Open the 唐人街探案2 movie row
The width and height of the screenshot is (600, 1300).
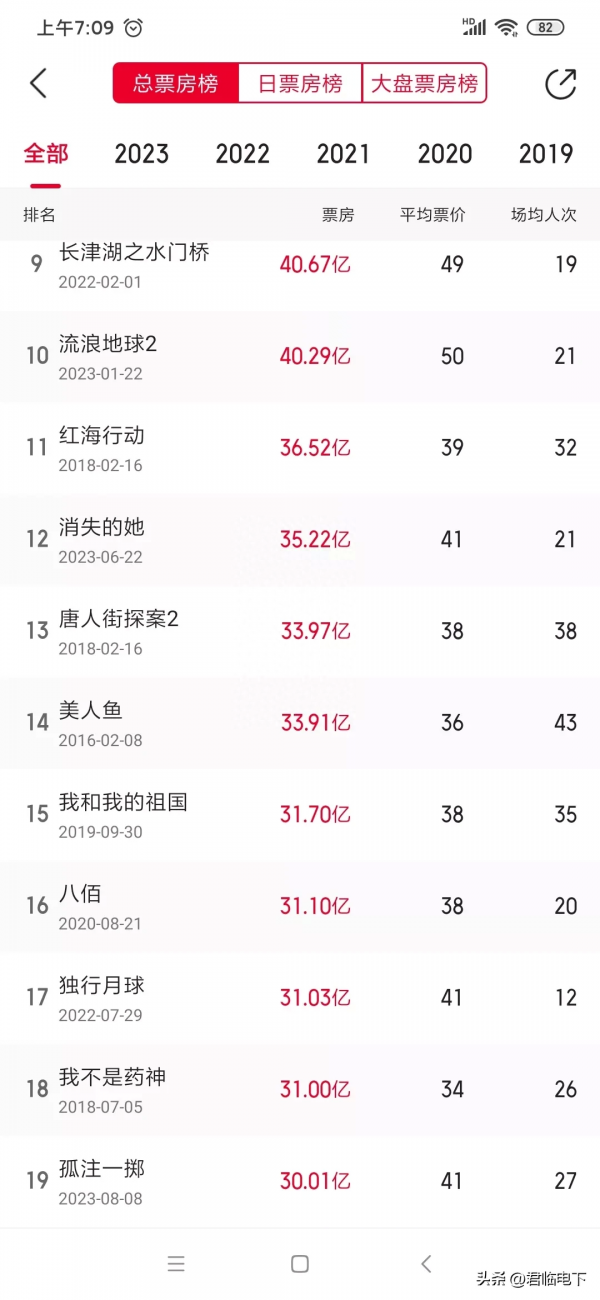tap(300, 632)
